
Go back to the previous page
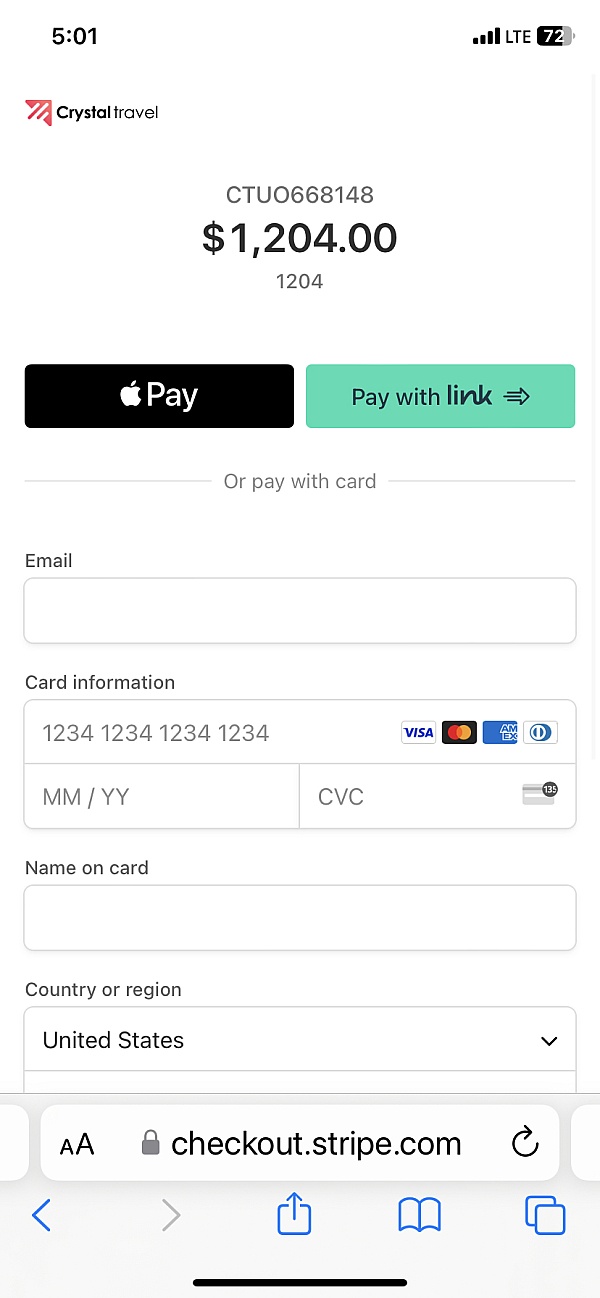41,1215
